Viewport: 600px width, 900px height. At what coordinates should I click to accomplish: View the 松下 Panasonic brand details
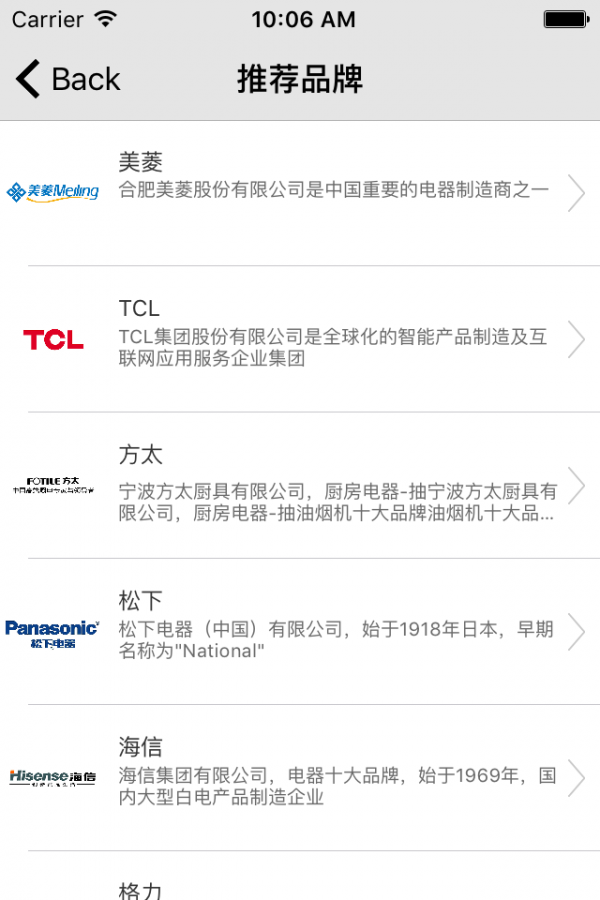point(300,631)
